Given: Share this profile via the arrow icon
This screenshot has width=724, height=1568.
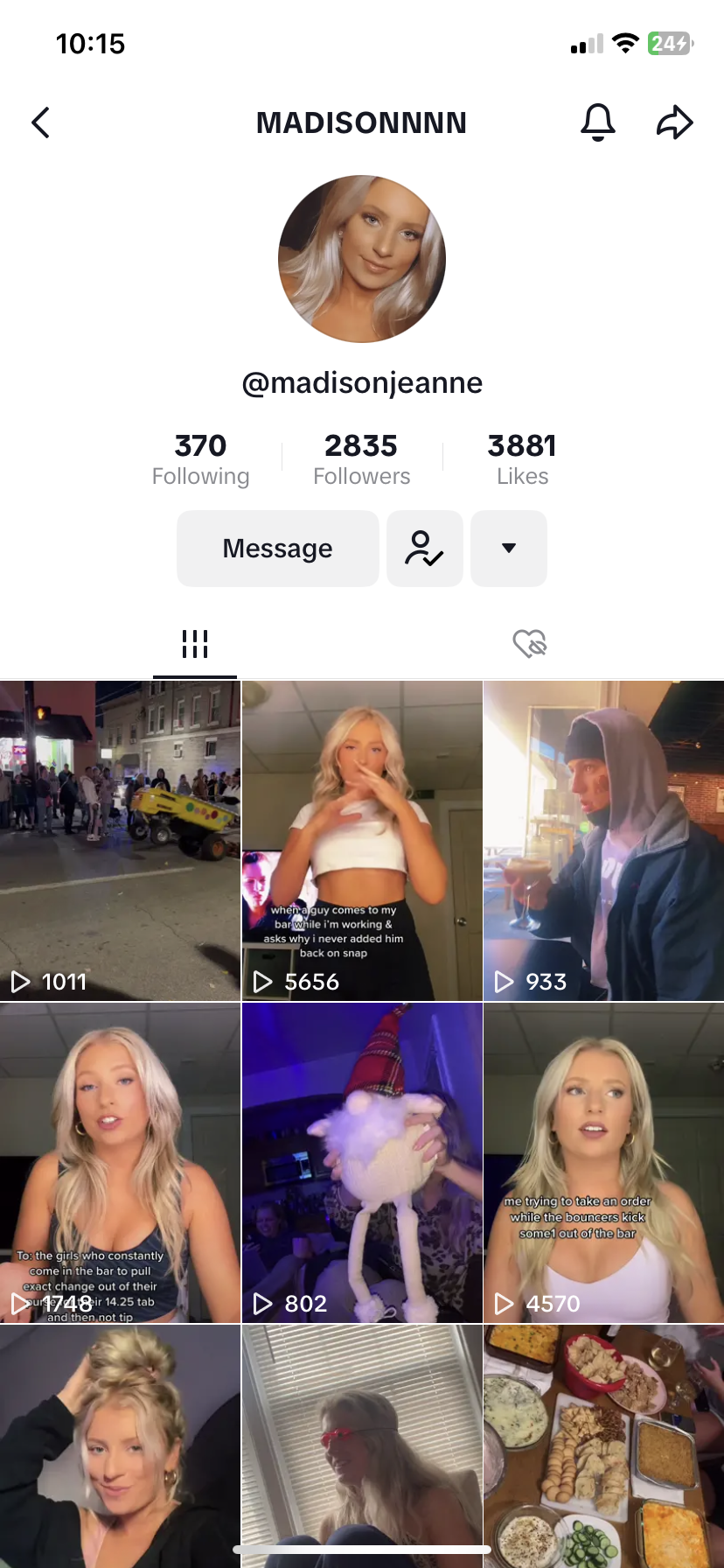Looking at the screenshot, I should (x=674, y=122).
